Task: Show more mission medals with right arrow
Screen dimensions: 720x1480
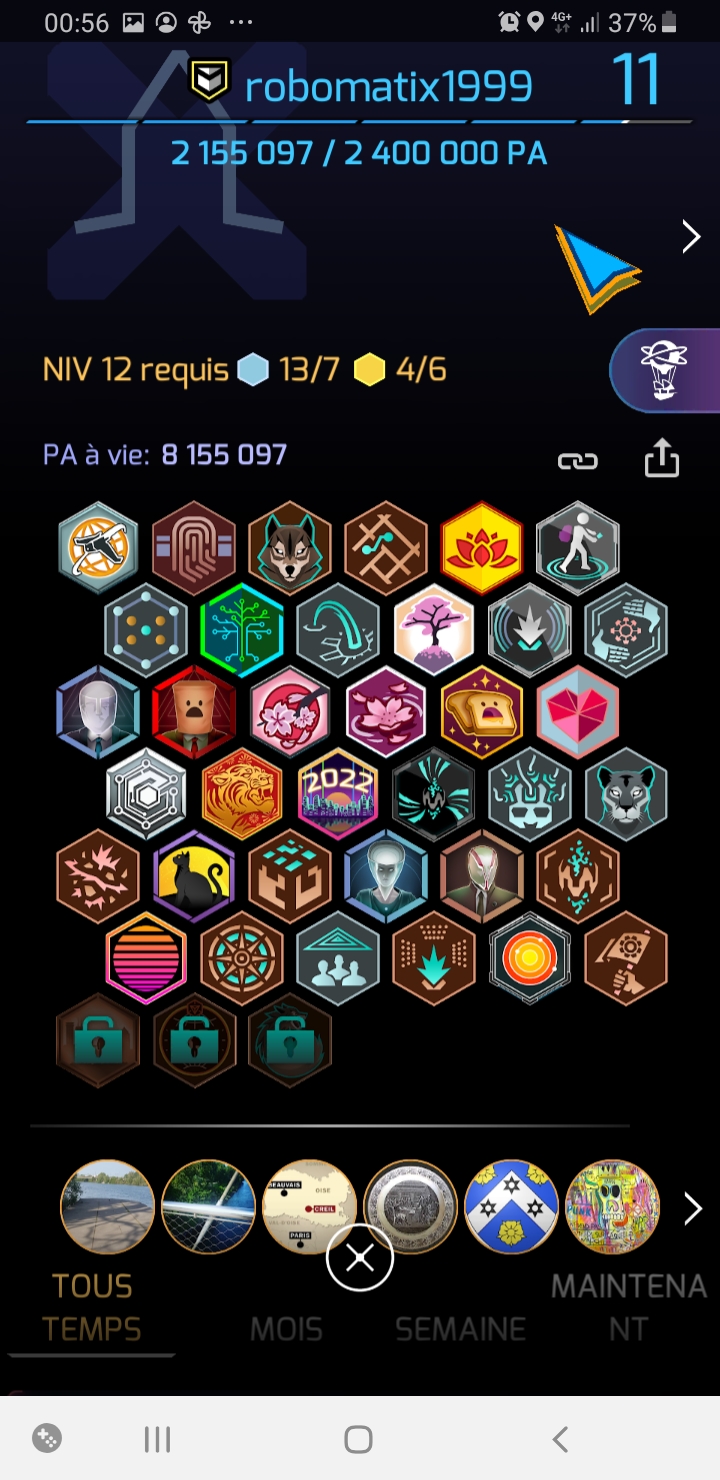Action: 692,1209
